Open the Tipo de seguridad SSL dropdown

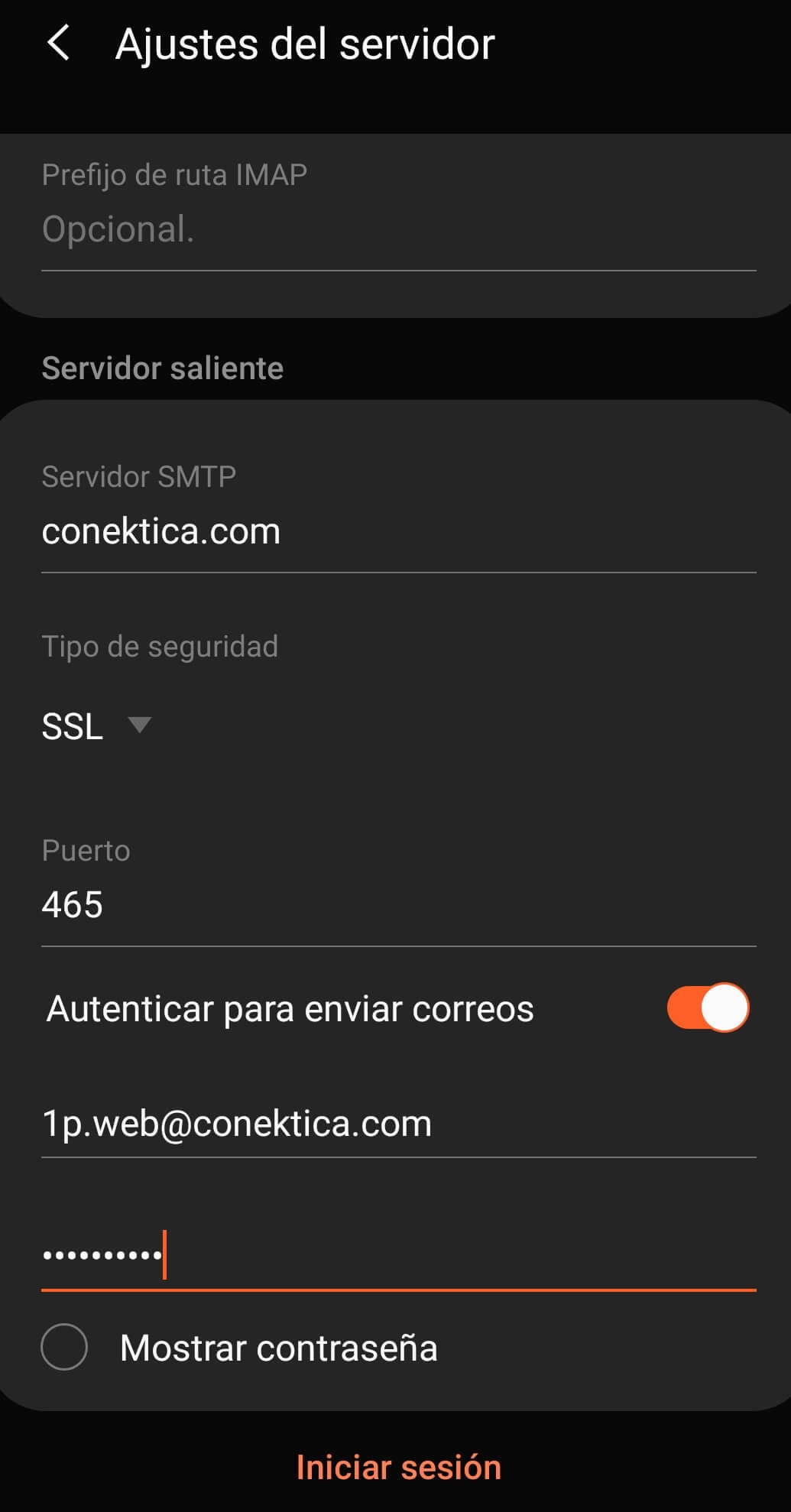(96, 725)
